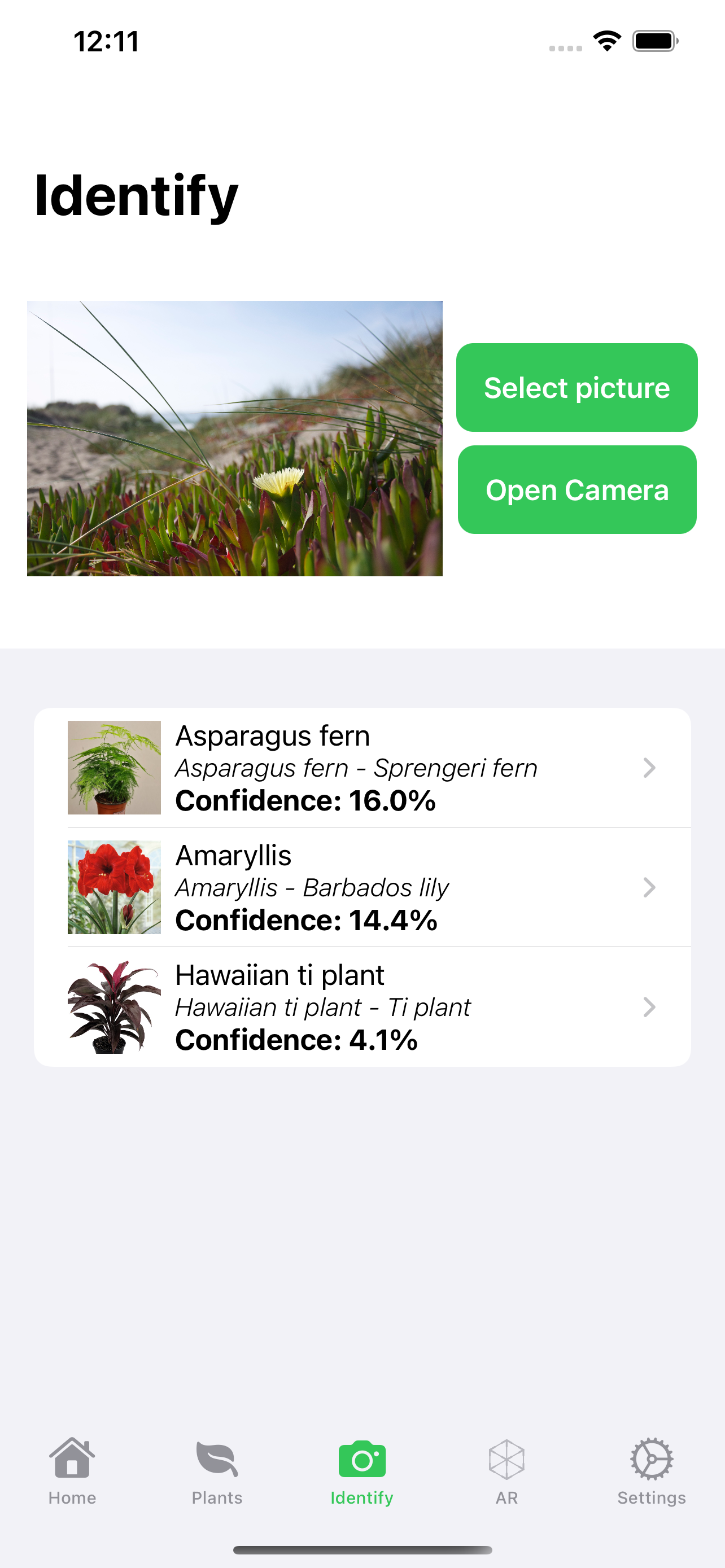The height and width of the screenshot is (1568, 725).
Task: Tap the Hawaiian ti plant thumbnail
Action: click(x=114, y=1006)
